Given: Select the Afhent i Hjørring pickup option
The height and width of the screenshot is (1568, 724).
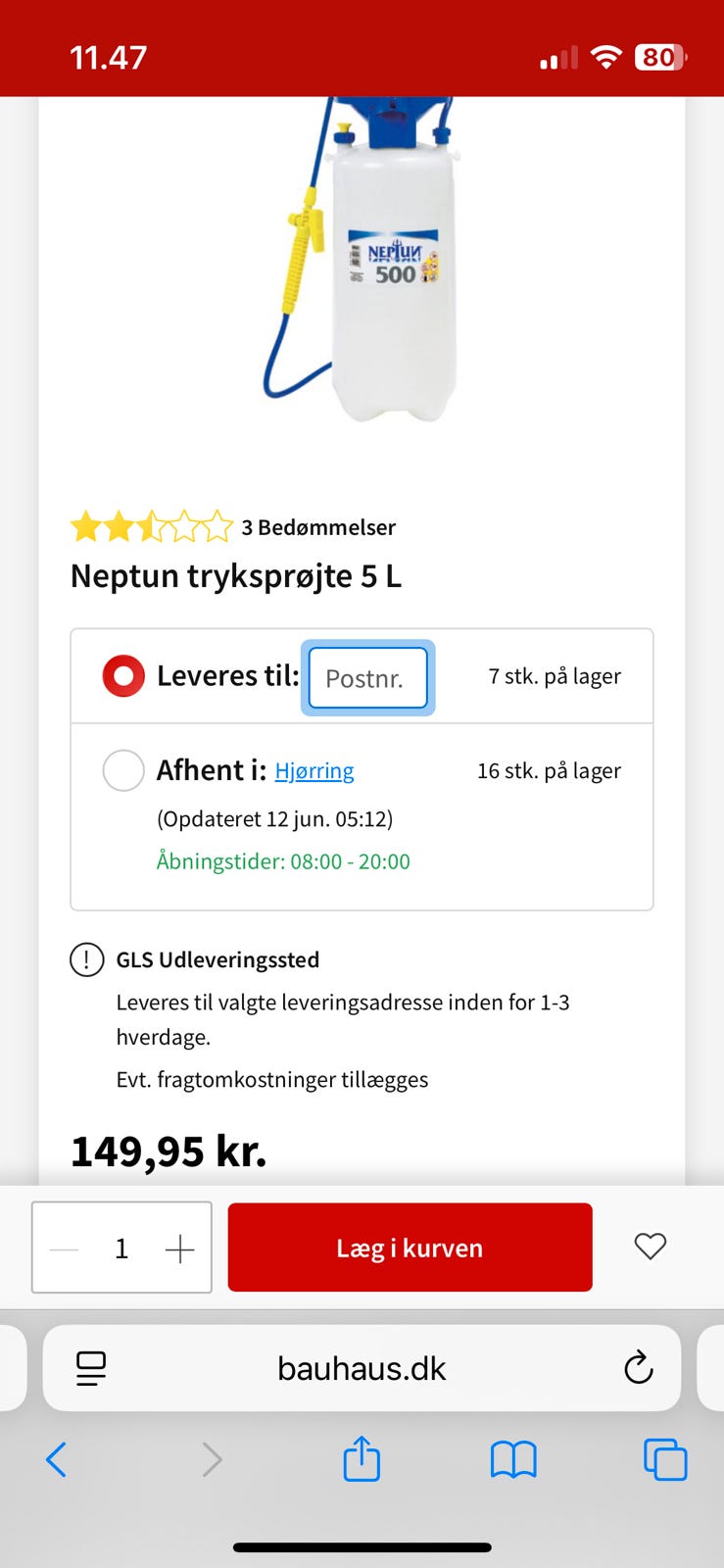Looking at the screenshot, I should click(x=123, y=770).
